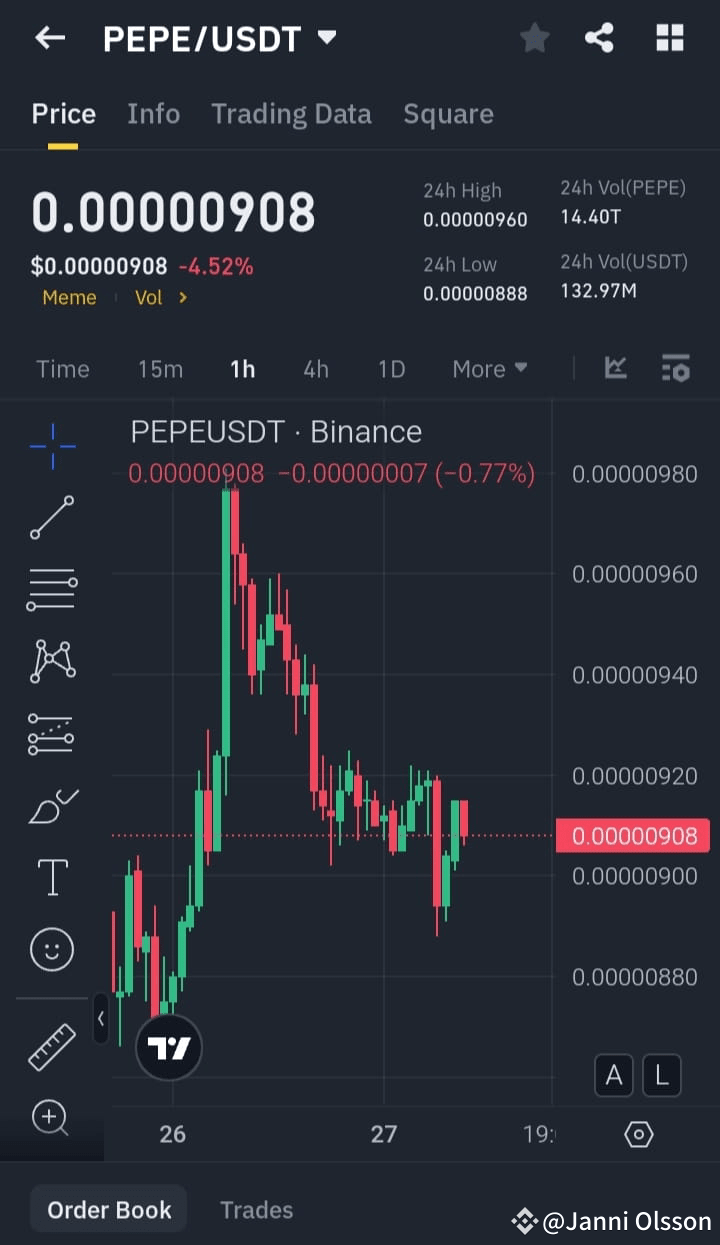
Task: Toggle auto-scale with the A button
Action: click(614, 1075)
